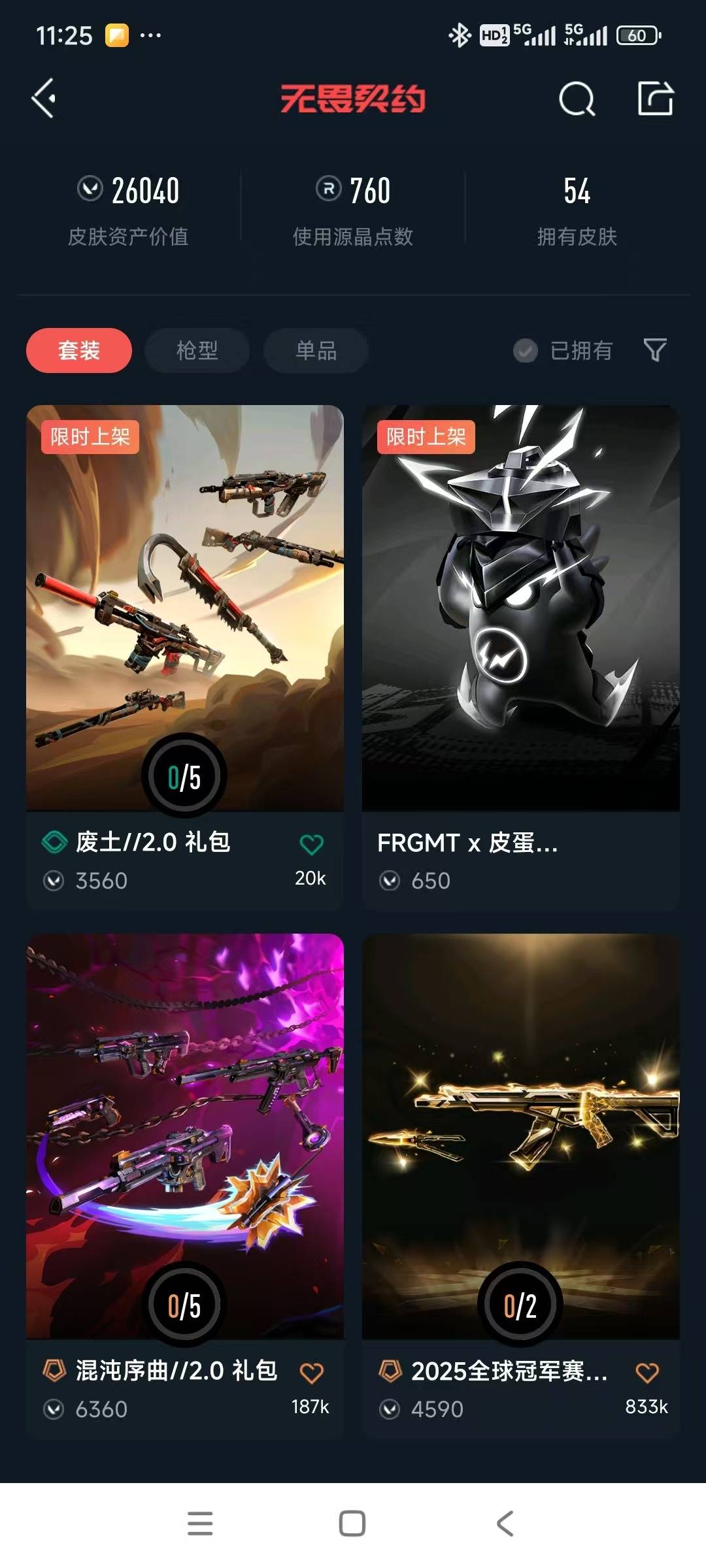Open the filter options icon
The width and height of the screenshot is (706, 1568).
pos(656,351)
